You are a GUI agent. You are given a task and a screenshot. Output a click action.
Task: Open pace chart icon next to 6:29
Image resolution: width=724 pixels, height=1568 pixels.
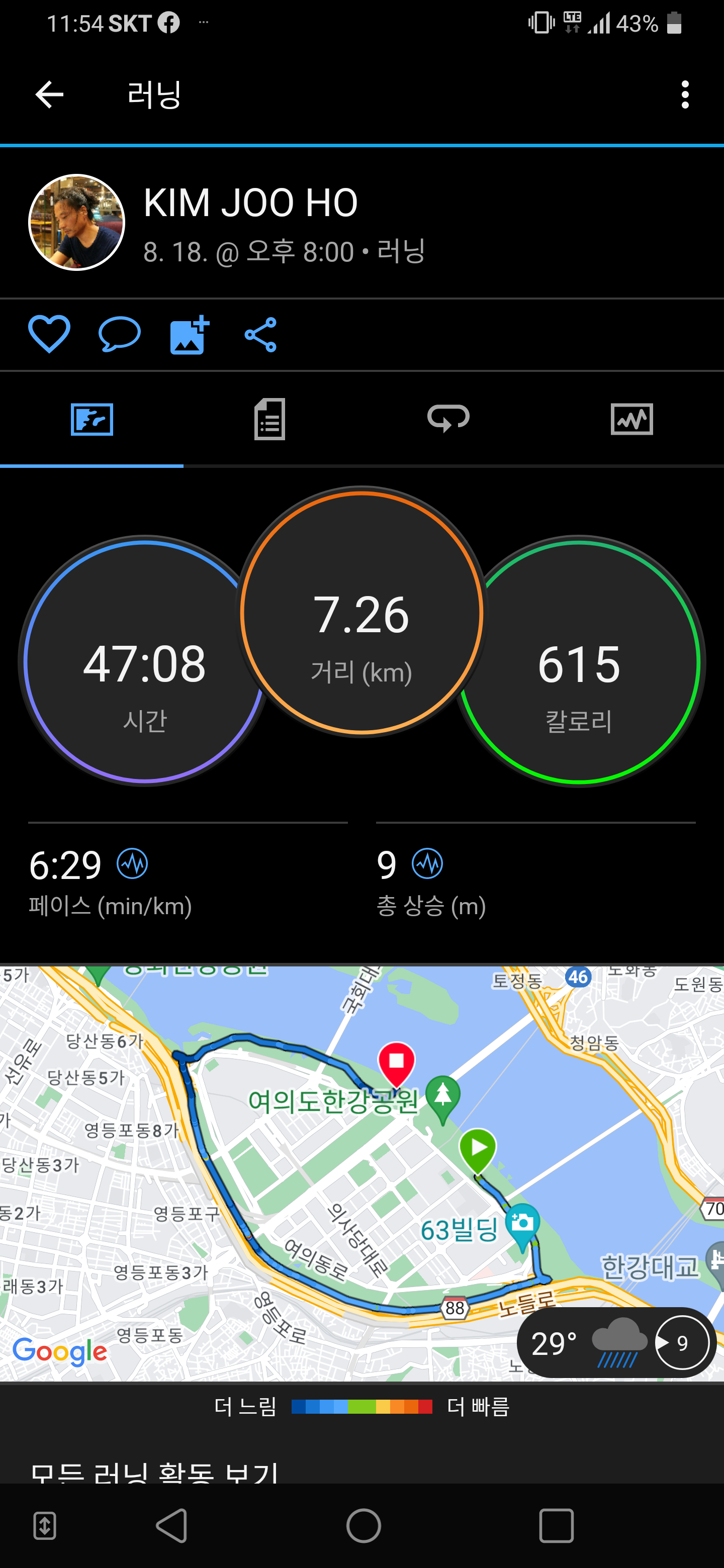coord(132,863)
